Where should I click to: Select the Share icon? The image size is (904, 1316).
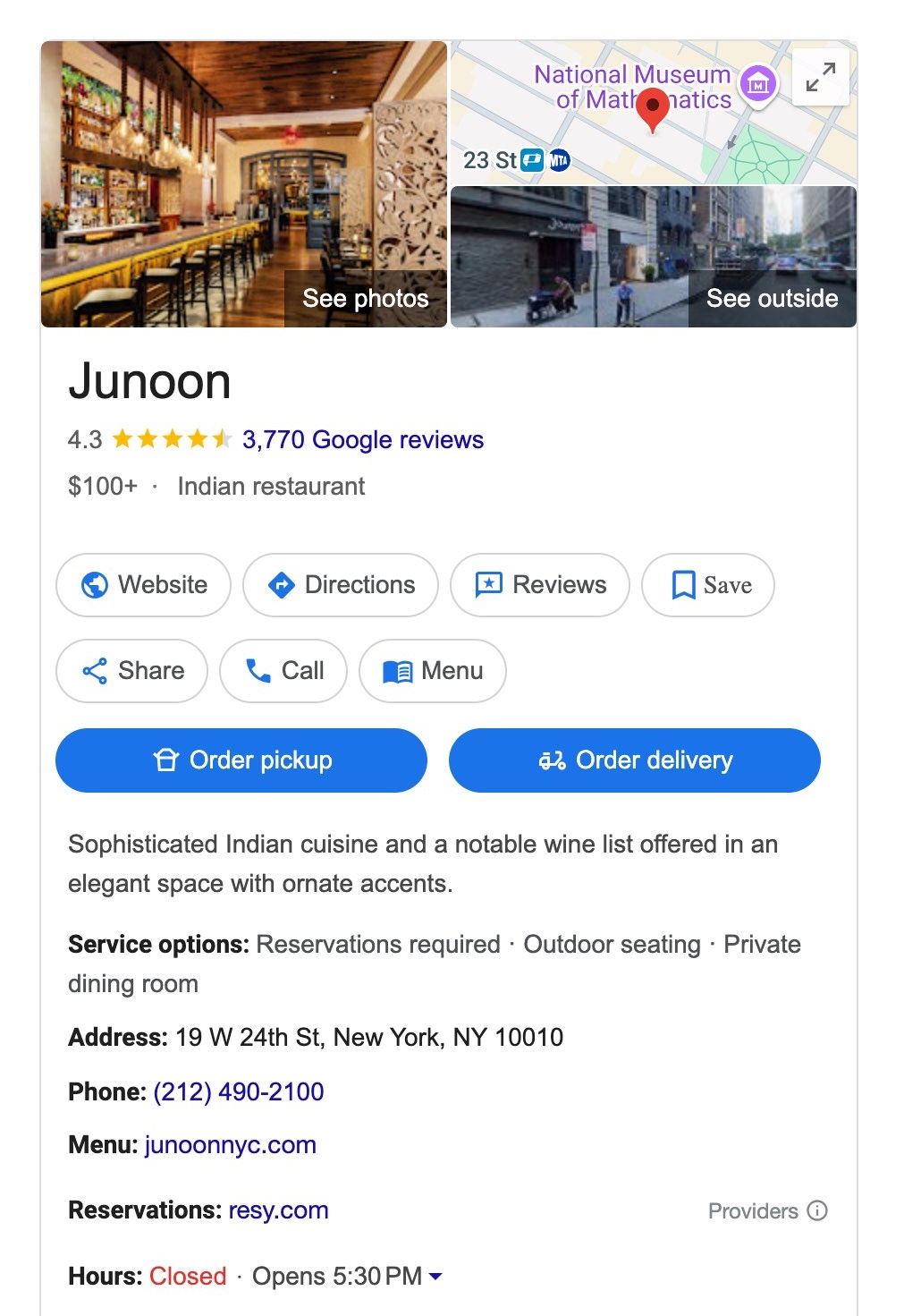point(95,671)
